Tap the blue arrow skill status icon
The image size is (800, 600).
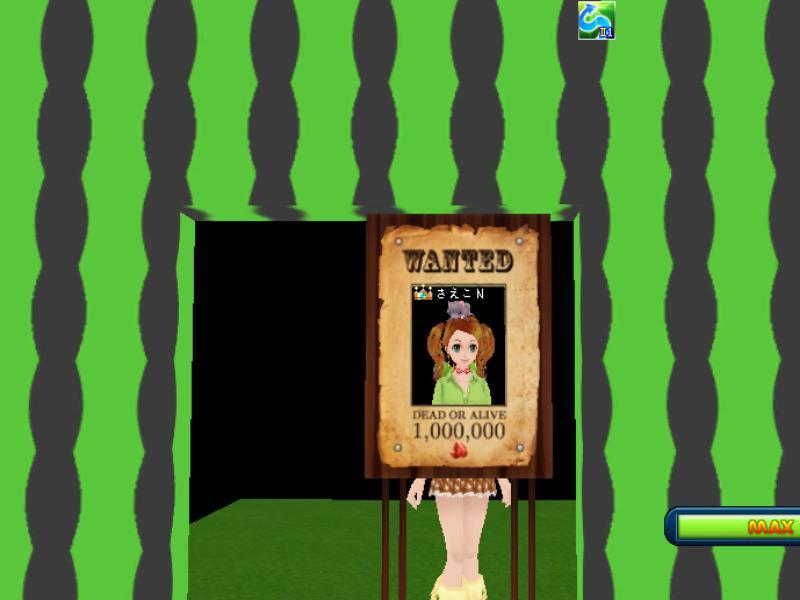tap(596, 20)
